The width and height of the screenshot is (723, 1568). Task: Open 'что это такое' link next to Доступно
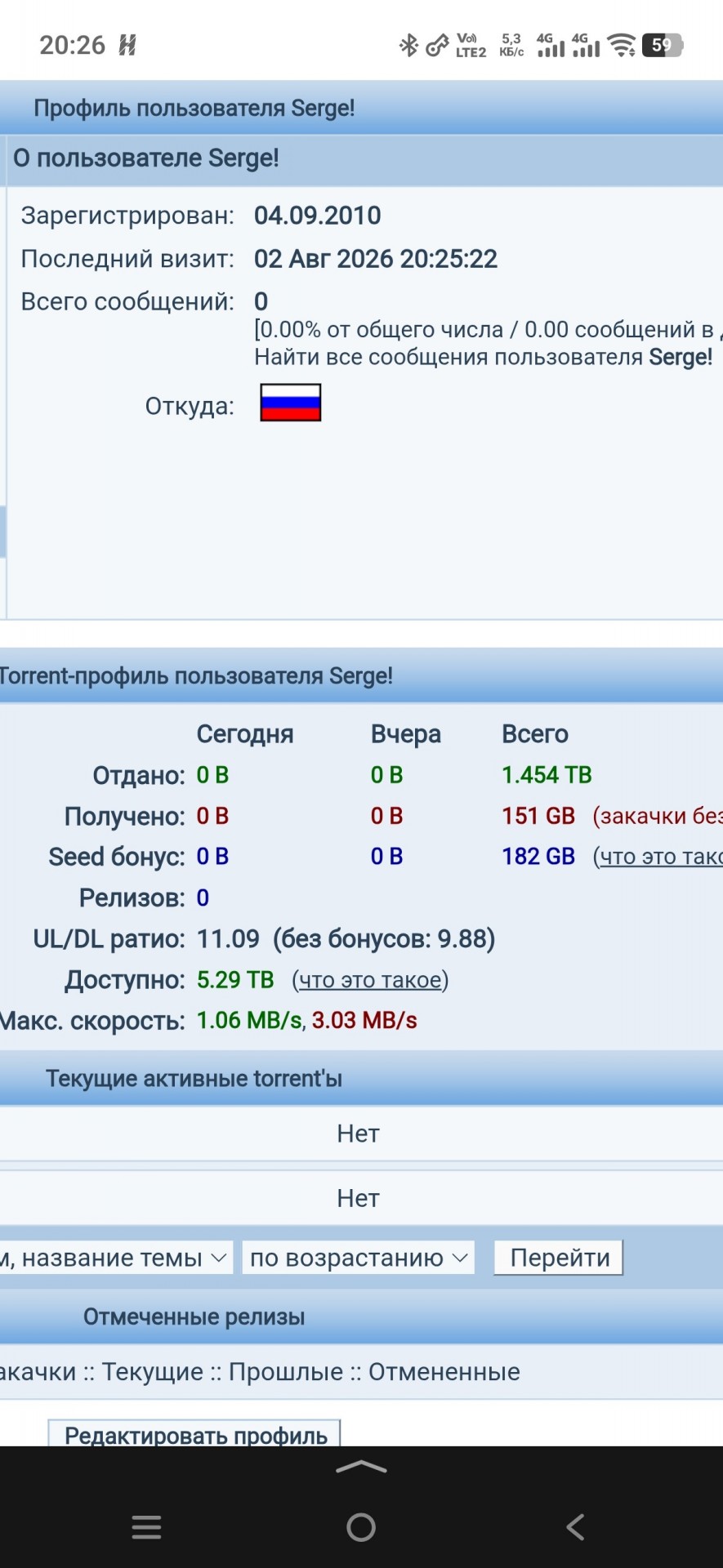pyautogui.click(x=370, y=980)
